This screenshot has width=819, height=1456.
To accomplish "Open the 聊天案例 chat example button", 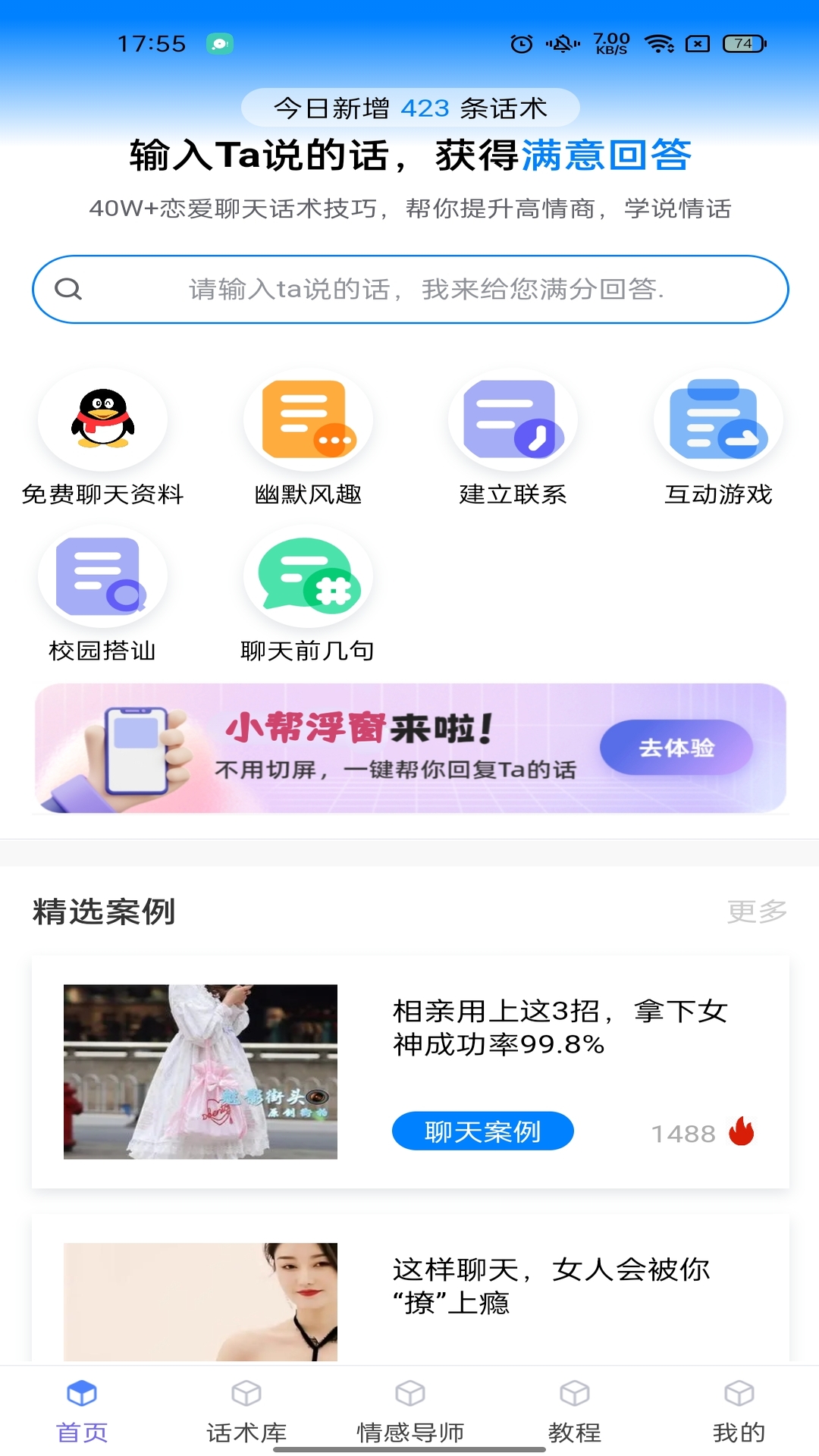I will coord(482,1131).
